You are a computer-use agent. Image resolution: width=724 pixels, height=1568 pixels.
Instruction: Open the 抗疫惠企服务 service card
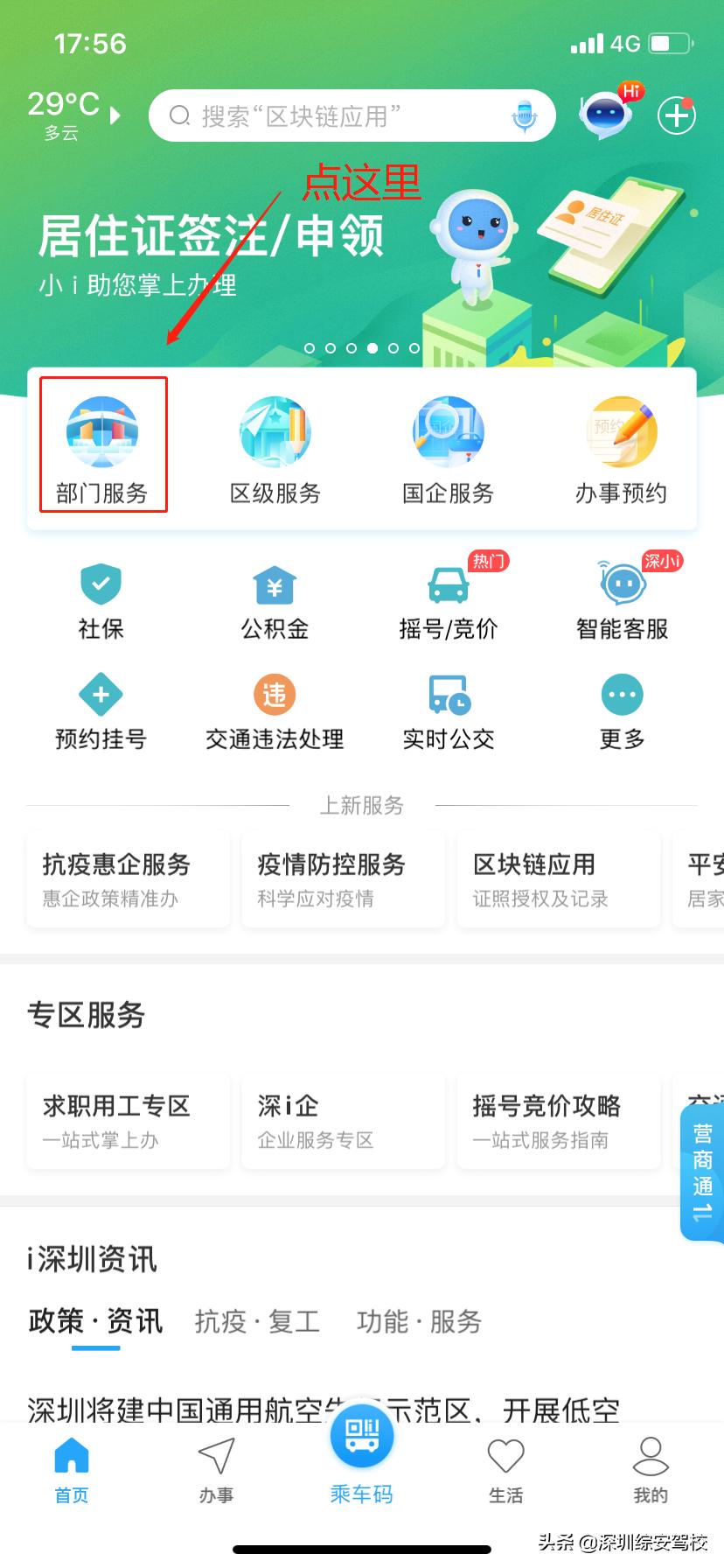pyautogui.click(x=128, y=878)
